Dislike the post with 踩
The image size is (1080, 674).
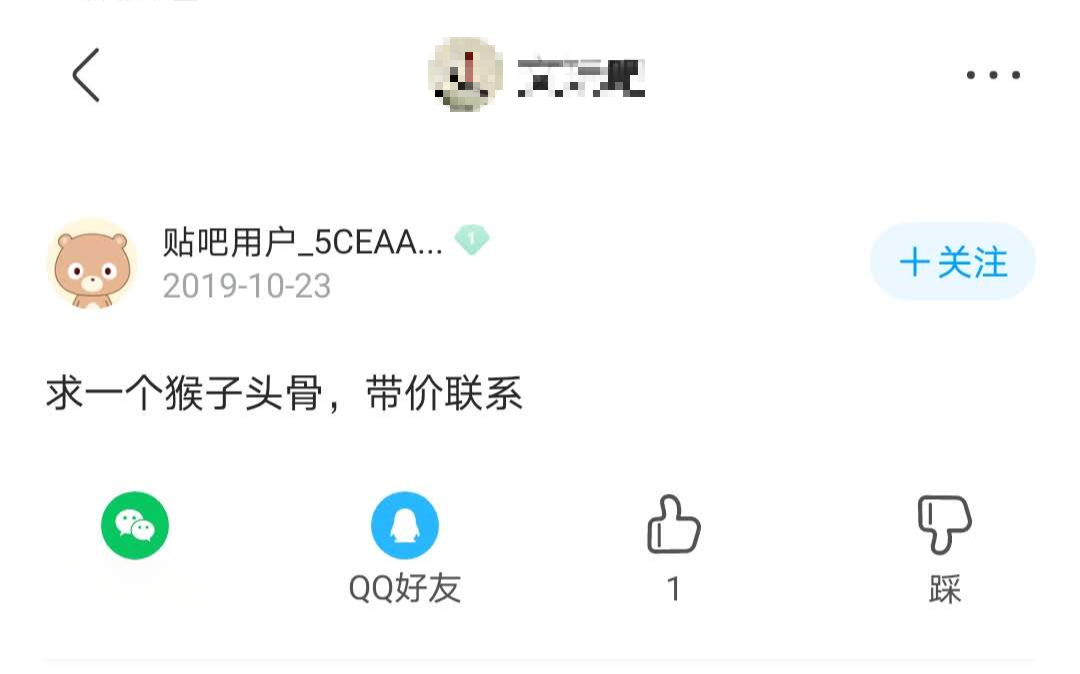[x=944, y=525]
